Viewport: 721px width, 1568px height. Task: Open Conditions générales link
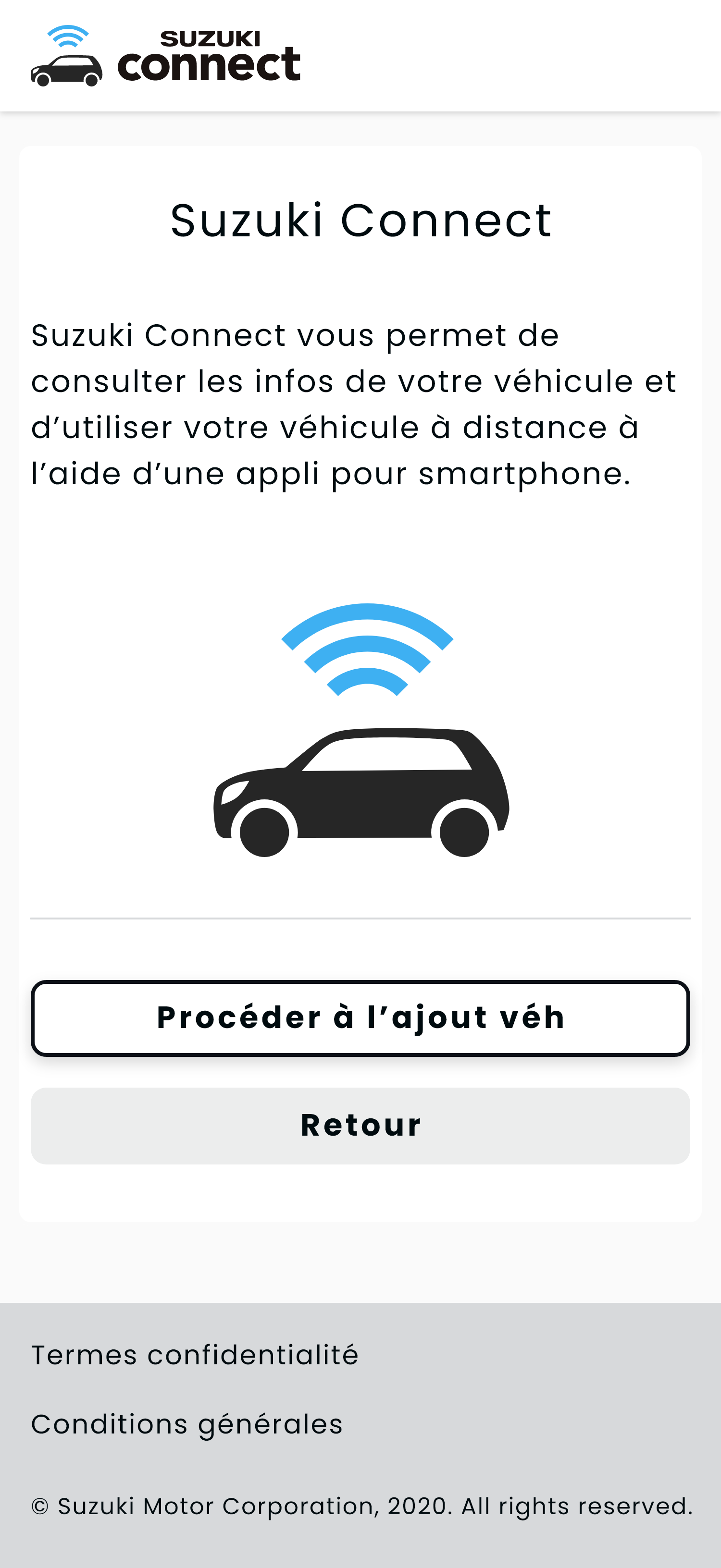pyautogui.click(x=187, y=1424)
